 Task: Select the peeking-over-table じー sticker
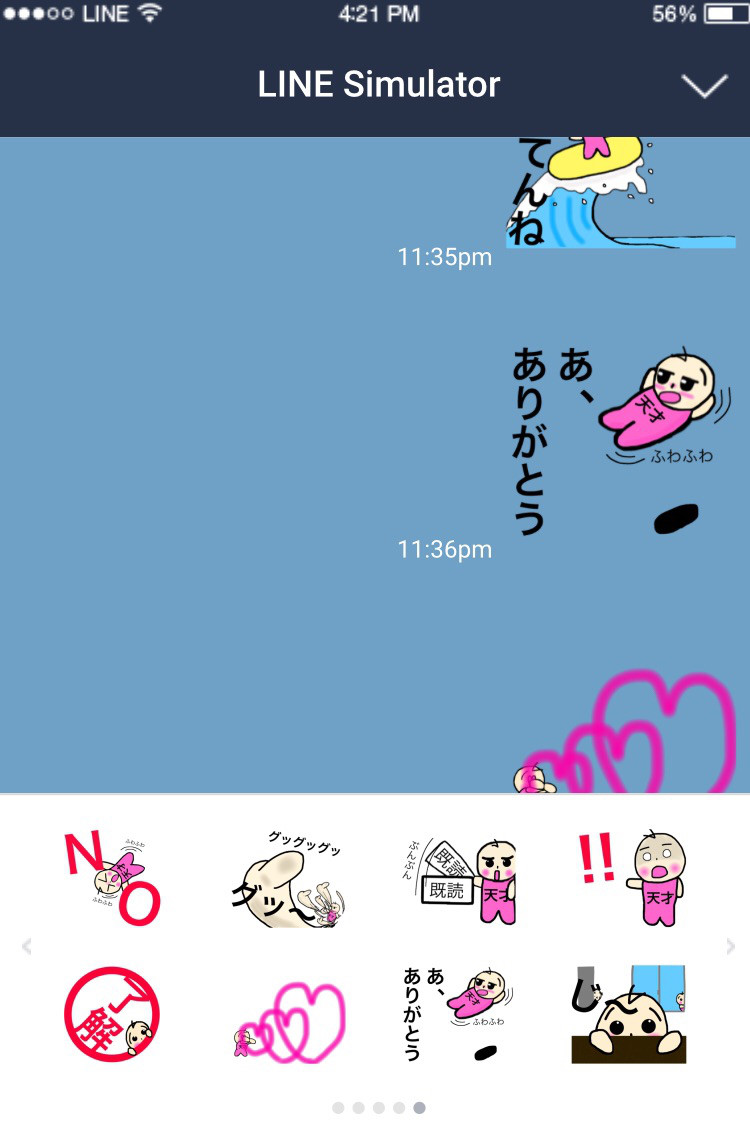point(628,1015)
